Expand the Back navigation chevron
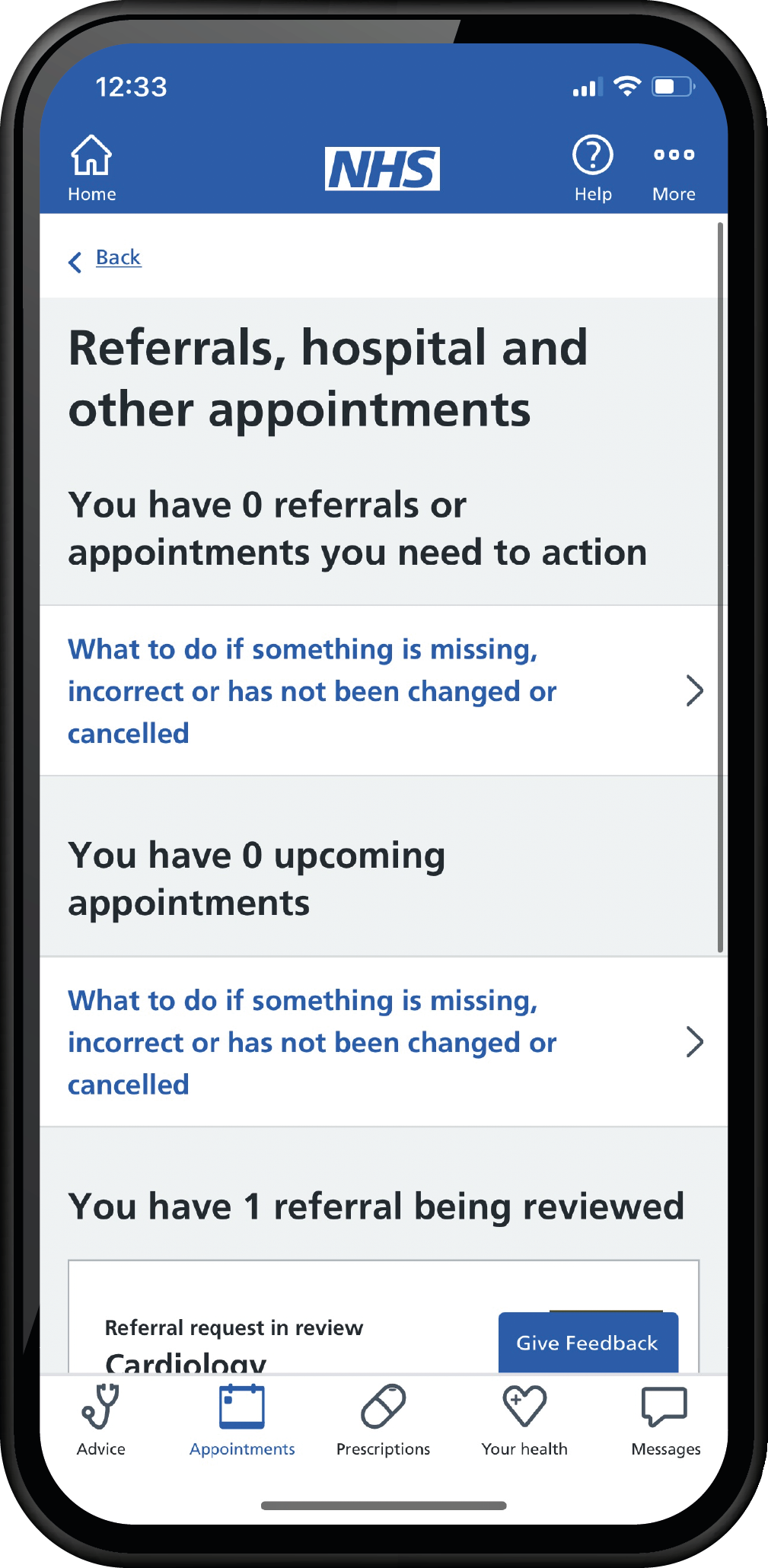The width and height of the screenshot is (768, 1568). (74, 261)
